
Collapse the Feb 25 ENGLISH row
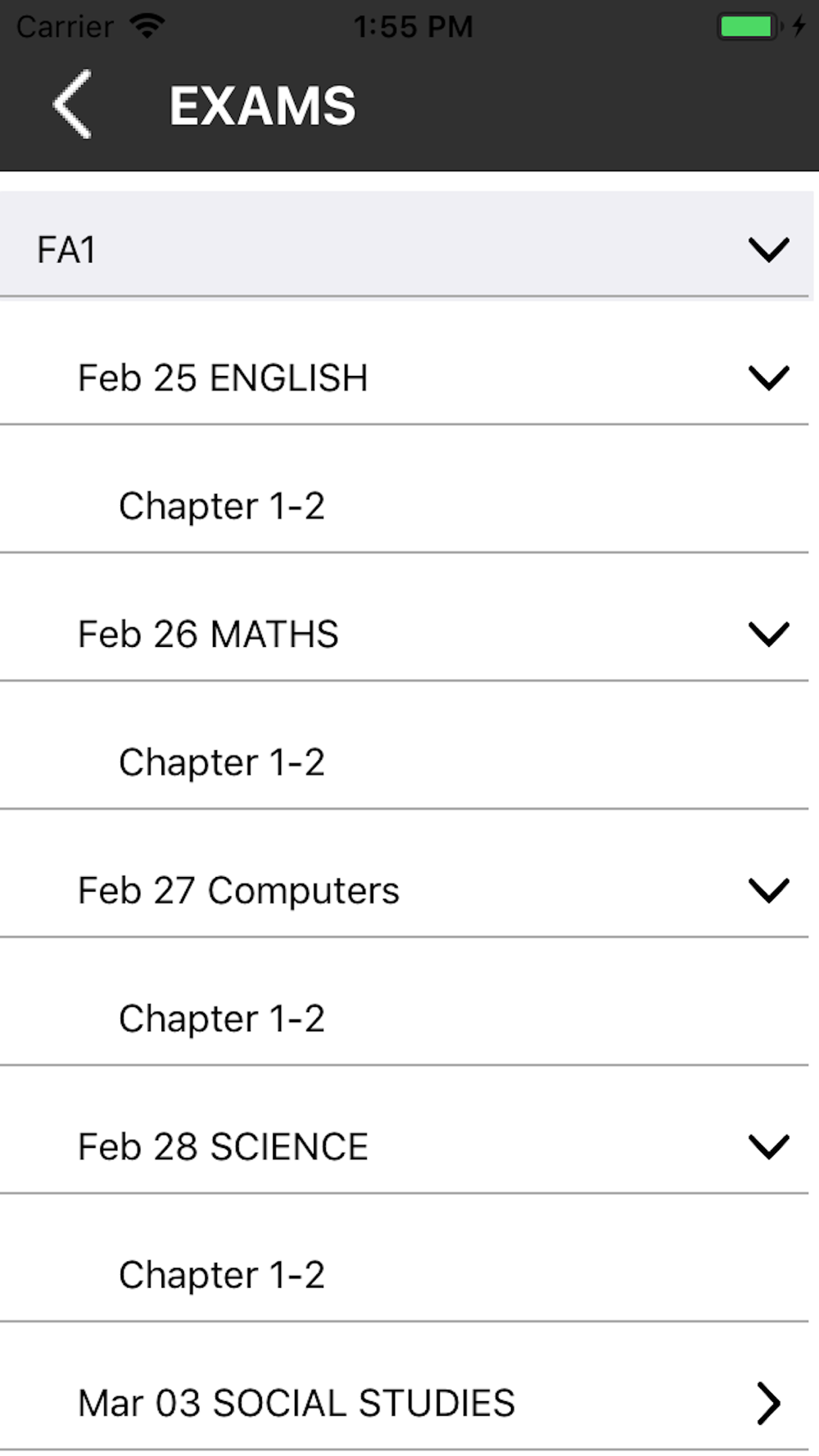(x=768, y=378)
